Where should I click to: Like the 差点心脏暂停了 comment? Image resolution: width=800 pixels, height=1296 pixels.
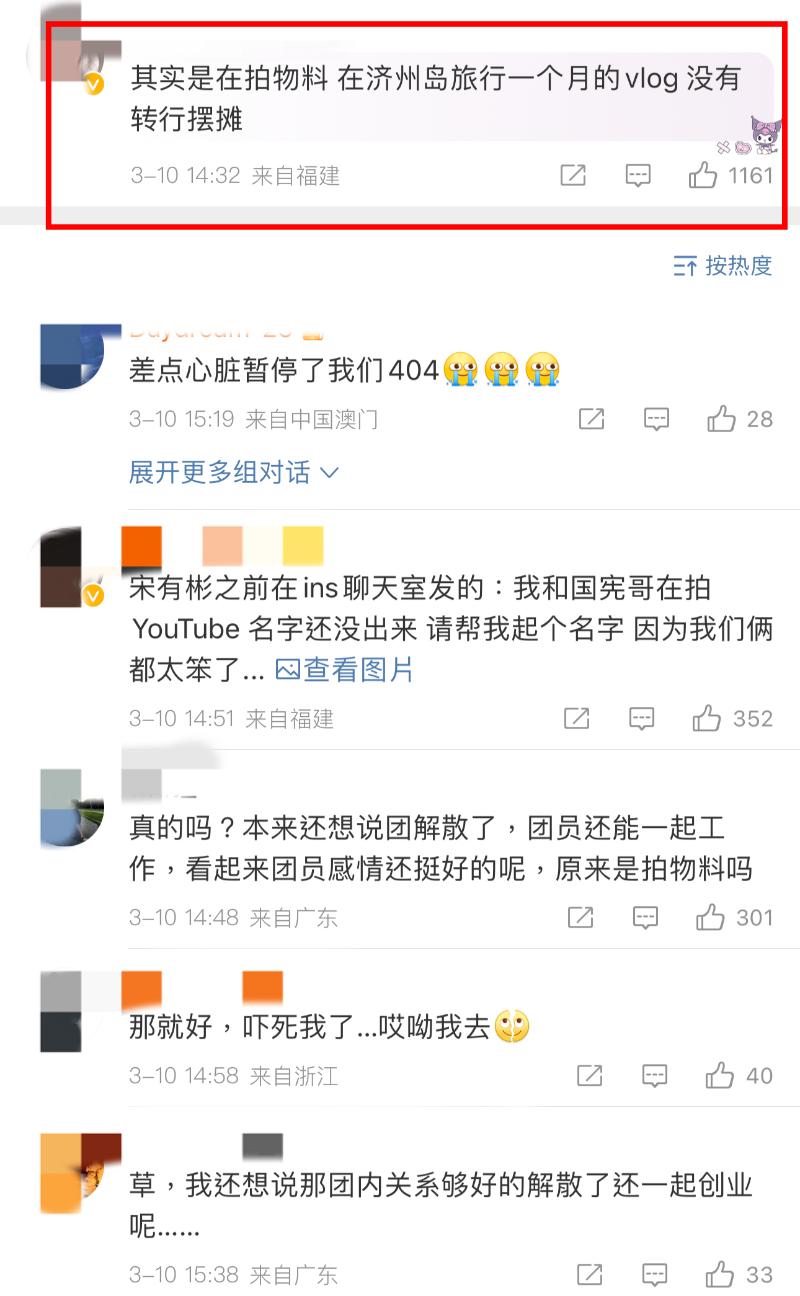(721, 419)
